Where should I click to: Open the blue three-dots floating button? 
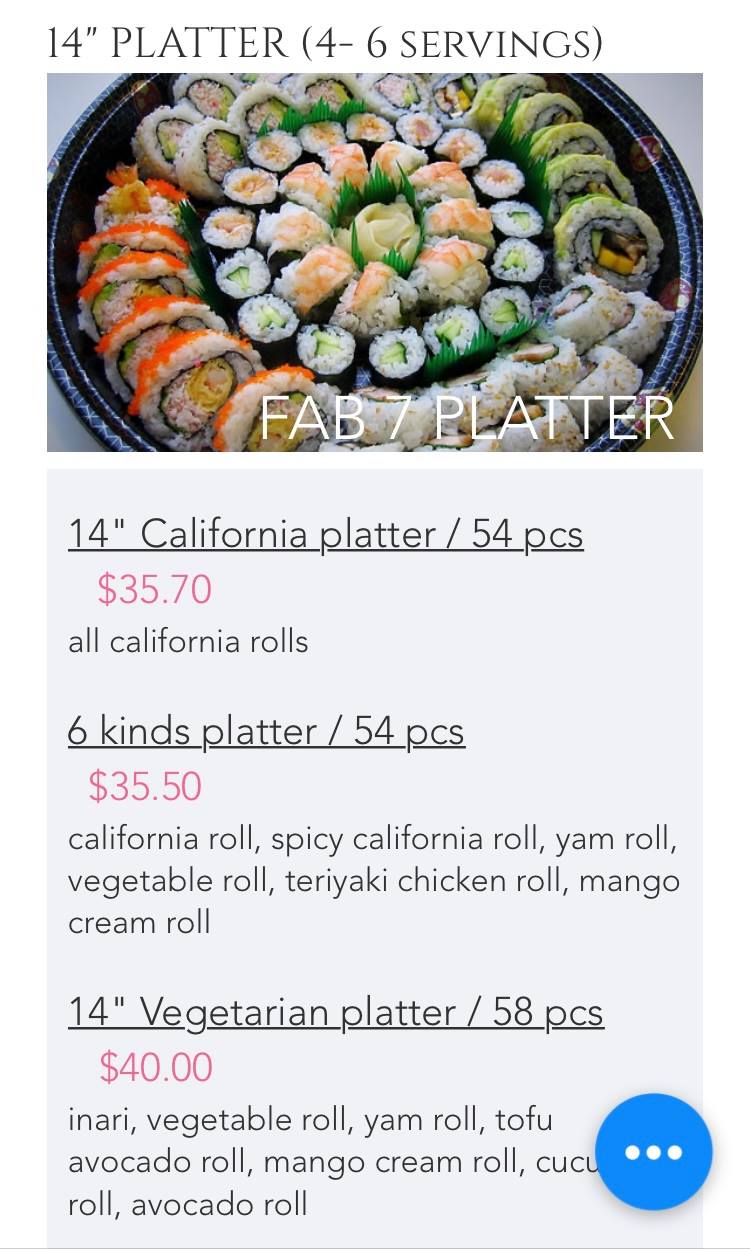point(654,1152)
